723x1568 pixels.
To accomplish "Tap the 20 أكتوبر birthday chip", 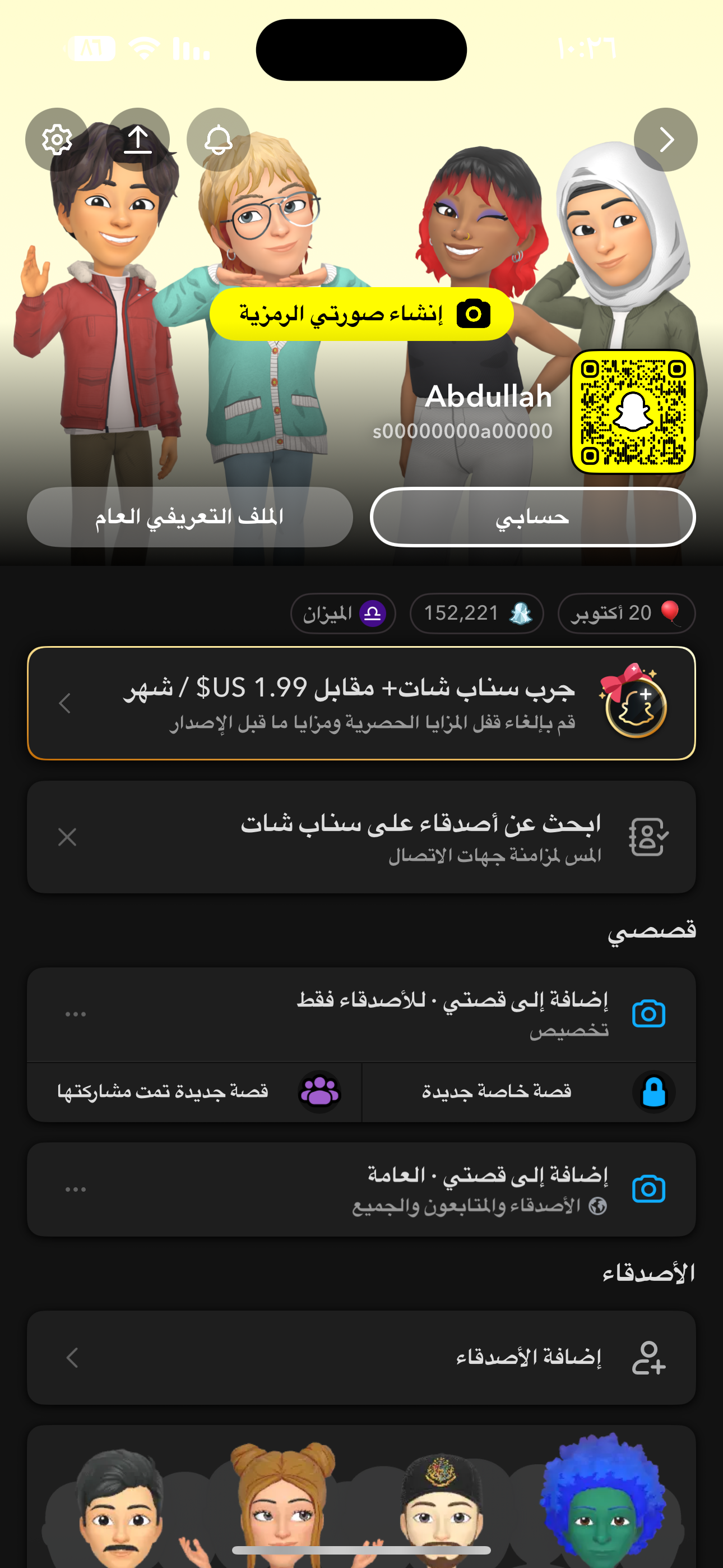I will click(x=625, y=613).
